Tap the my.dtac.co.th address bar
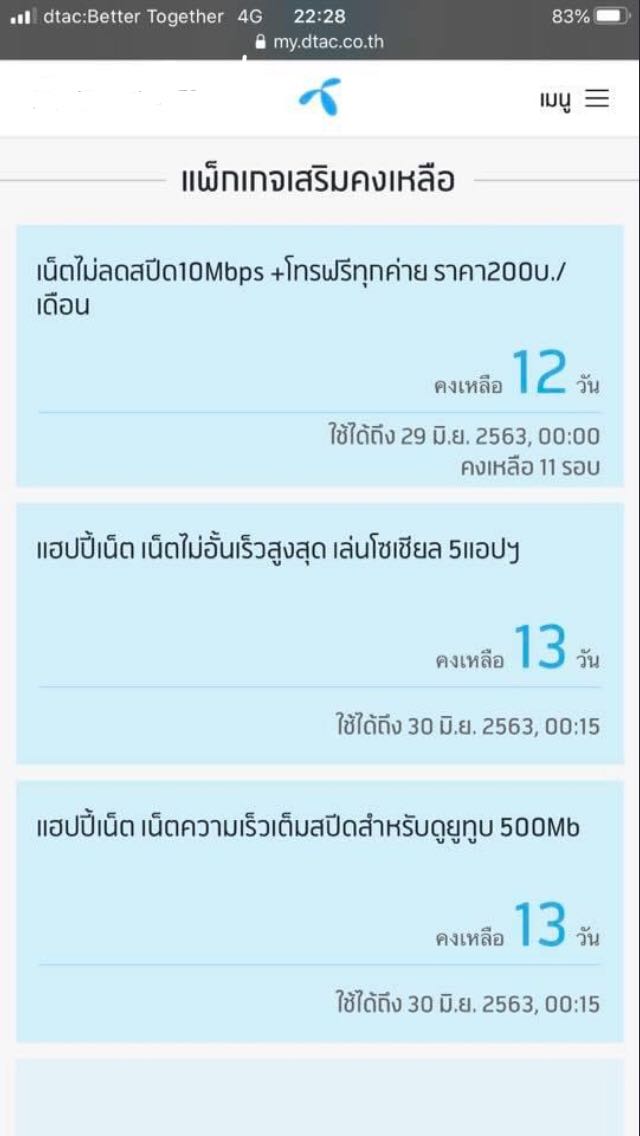The image size is (640, 1136). coord(320,43)
